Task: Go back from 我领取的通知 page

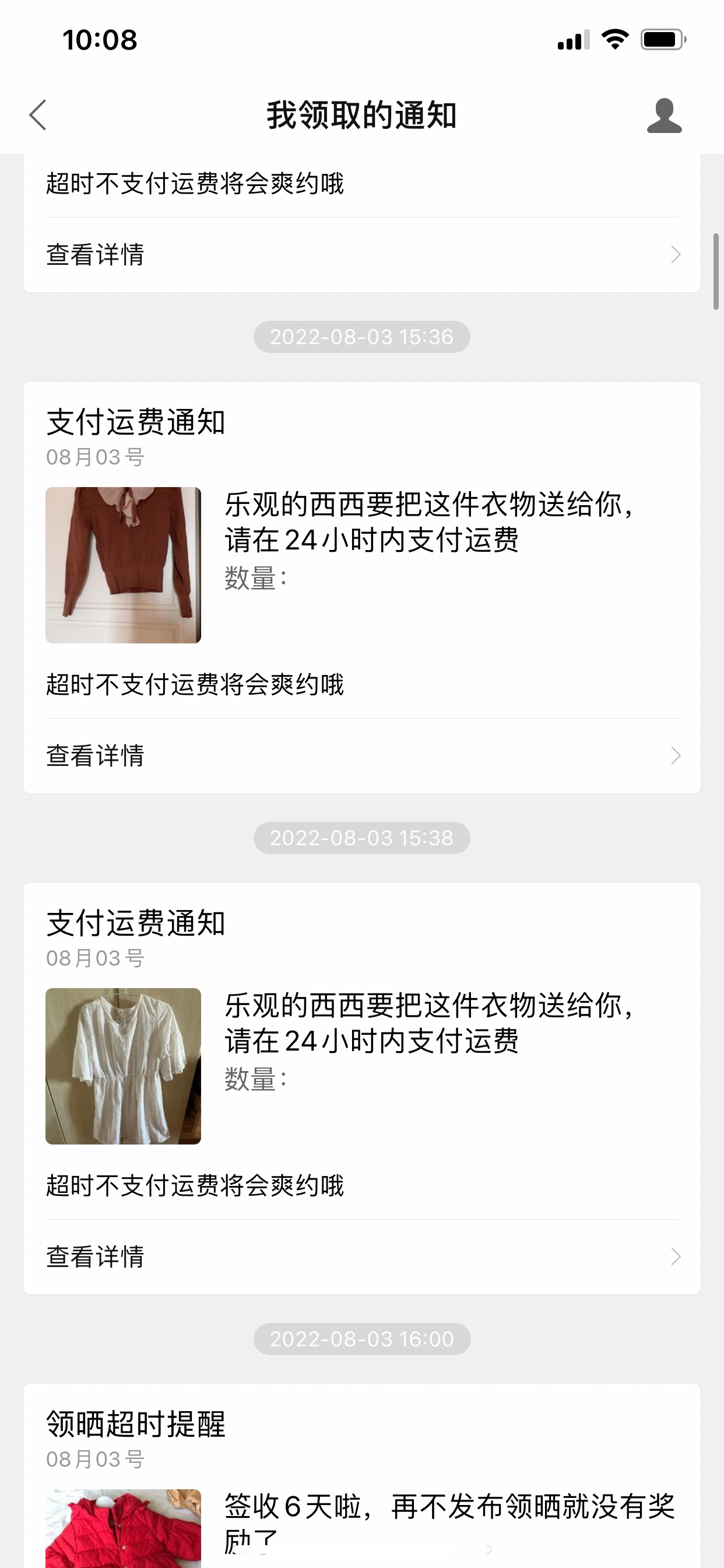Action: (x=38, y=115)
